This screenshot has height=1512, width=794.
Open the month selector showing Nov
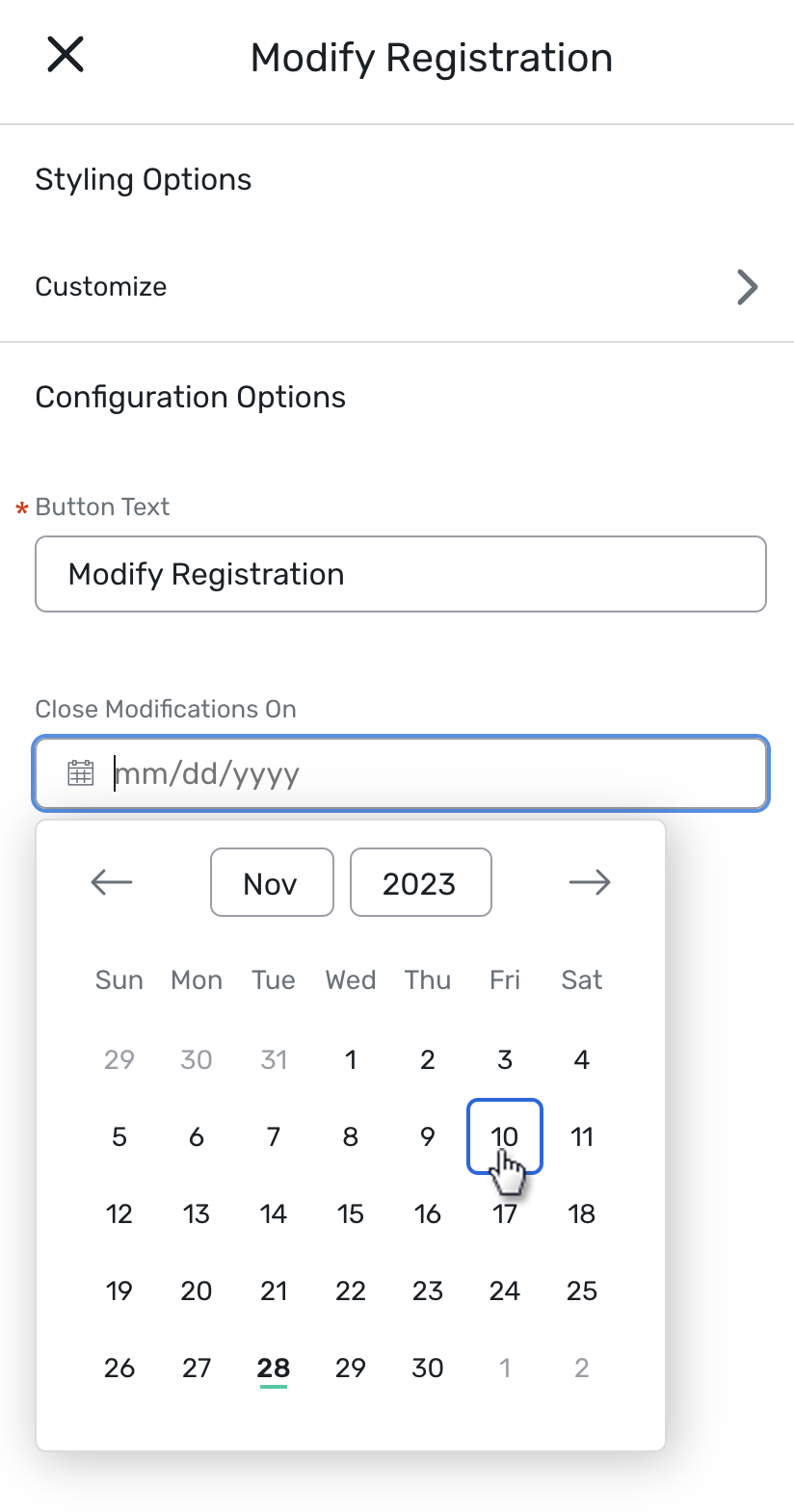(272, 882)
